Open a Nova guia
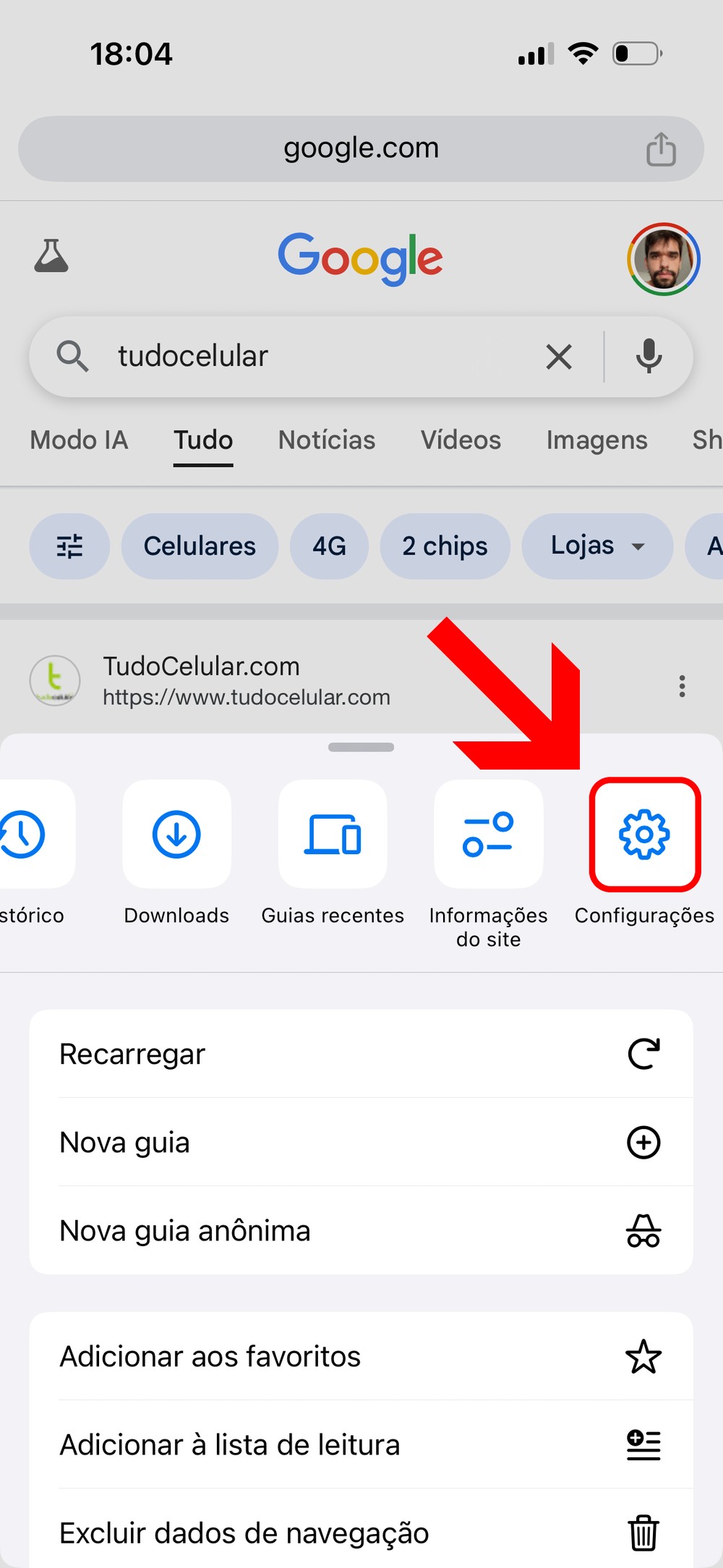This screenshot has height=1568, width=723. click(x=361, y=1143)
